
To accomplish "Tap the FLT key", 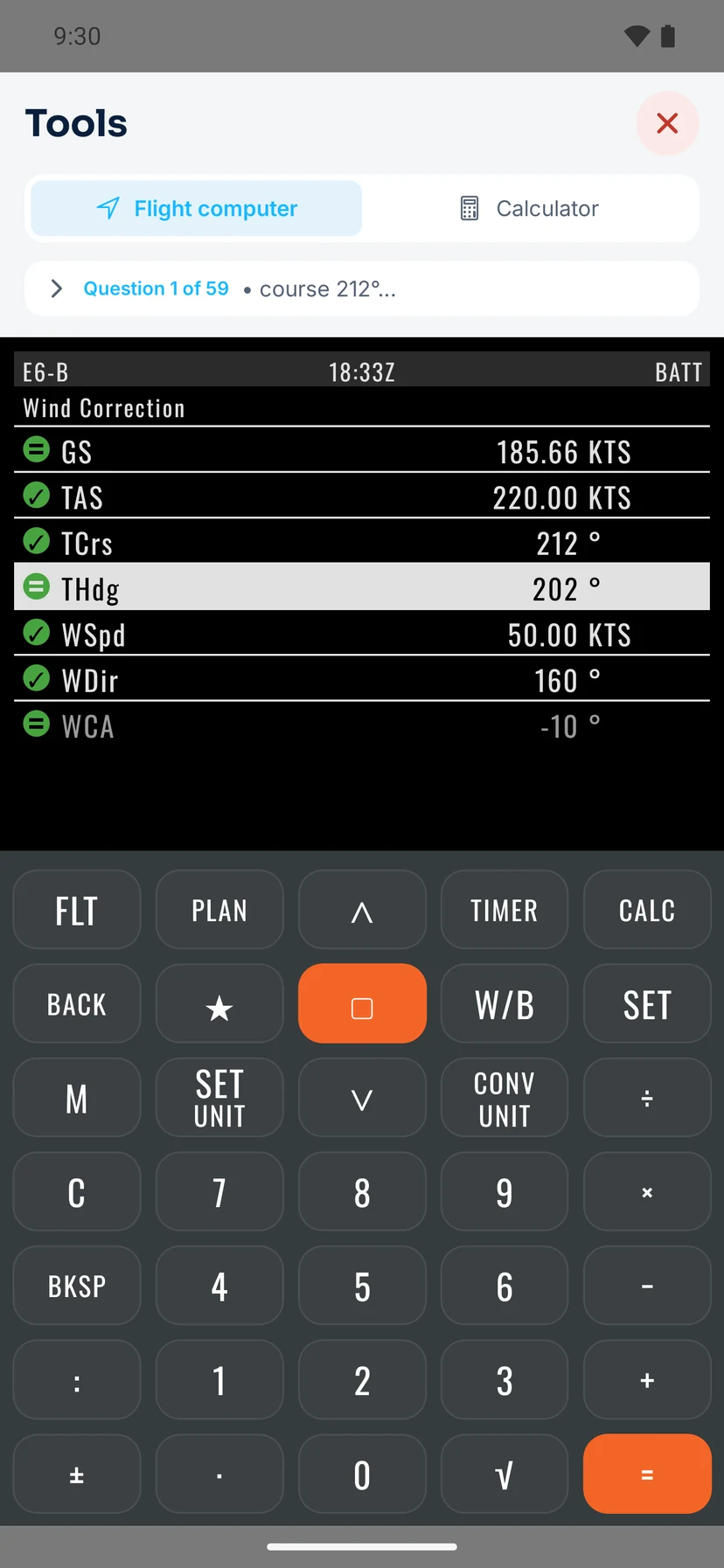I will pos(77,910).
